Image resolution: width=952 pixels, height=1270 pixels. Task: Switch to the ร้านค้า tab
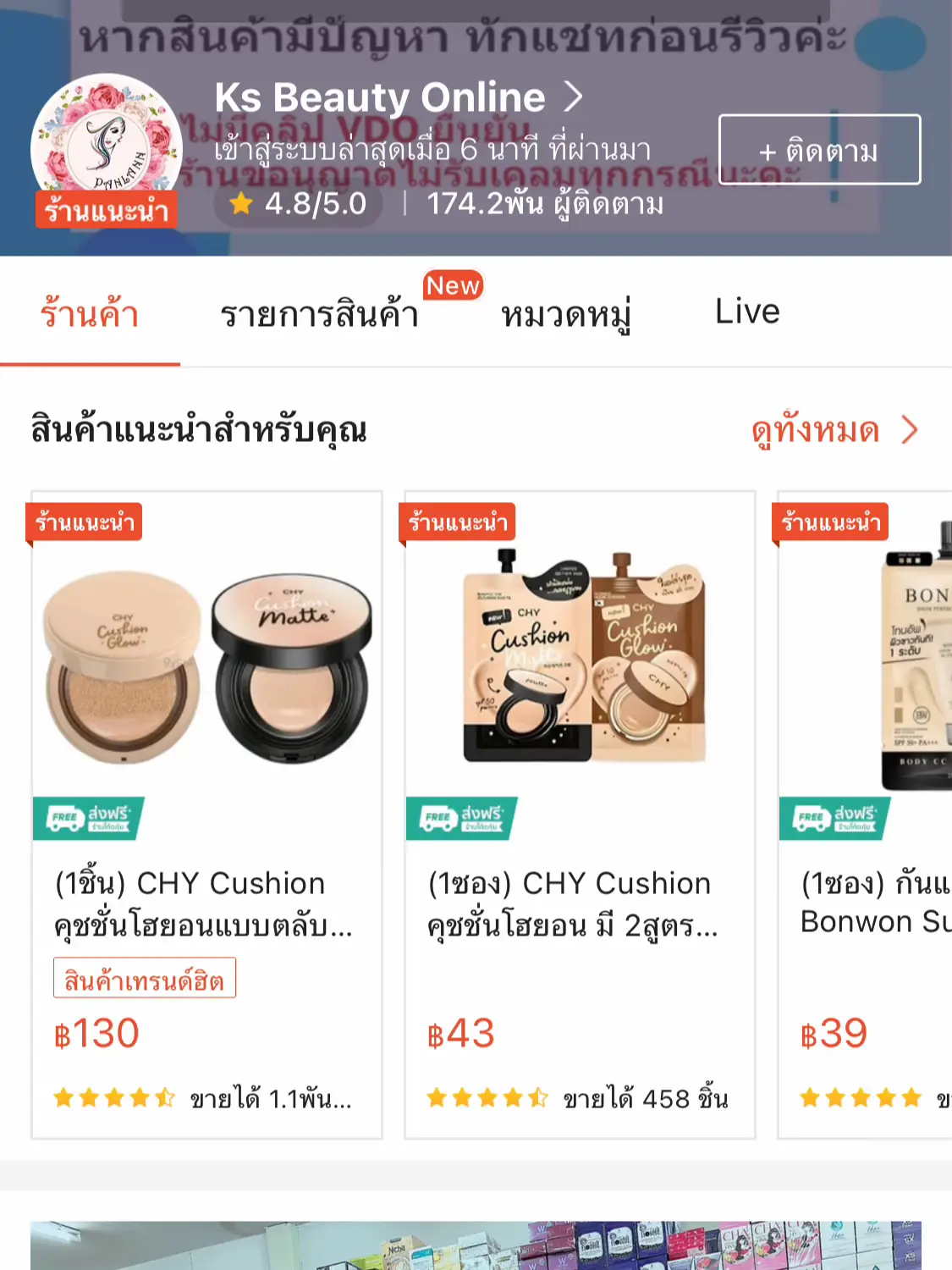point(90,314)
